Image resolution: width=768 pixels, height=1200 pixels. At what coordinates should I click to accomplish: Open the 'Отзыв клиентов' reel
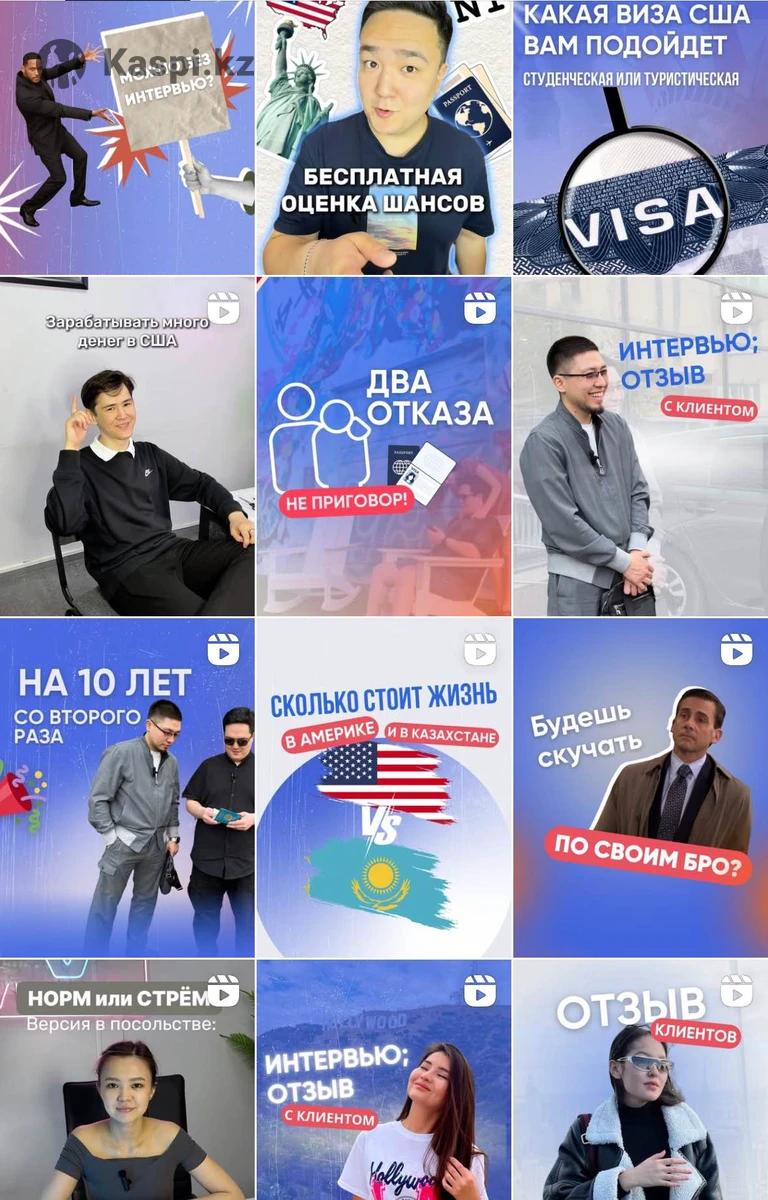click(x=640, y=1080)
